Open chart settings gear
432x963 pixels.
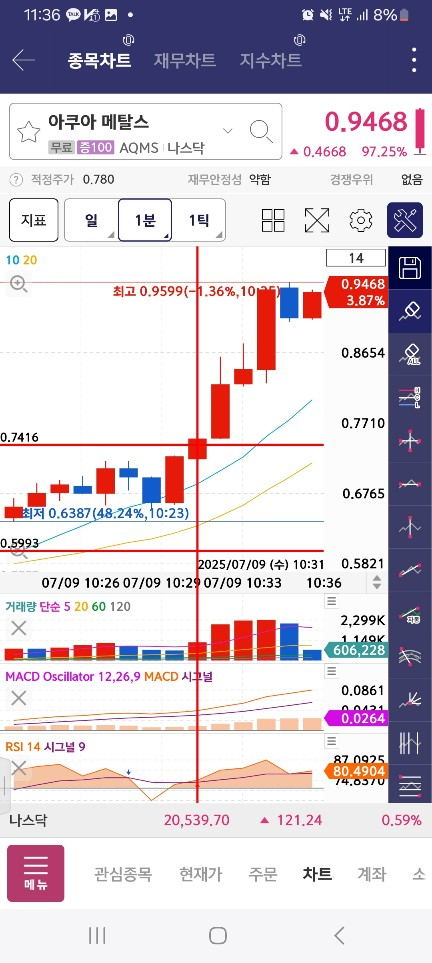click(361, 220)
